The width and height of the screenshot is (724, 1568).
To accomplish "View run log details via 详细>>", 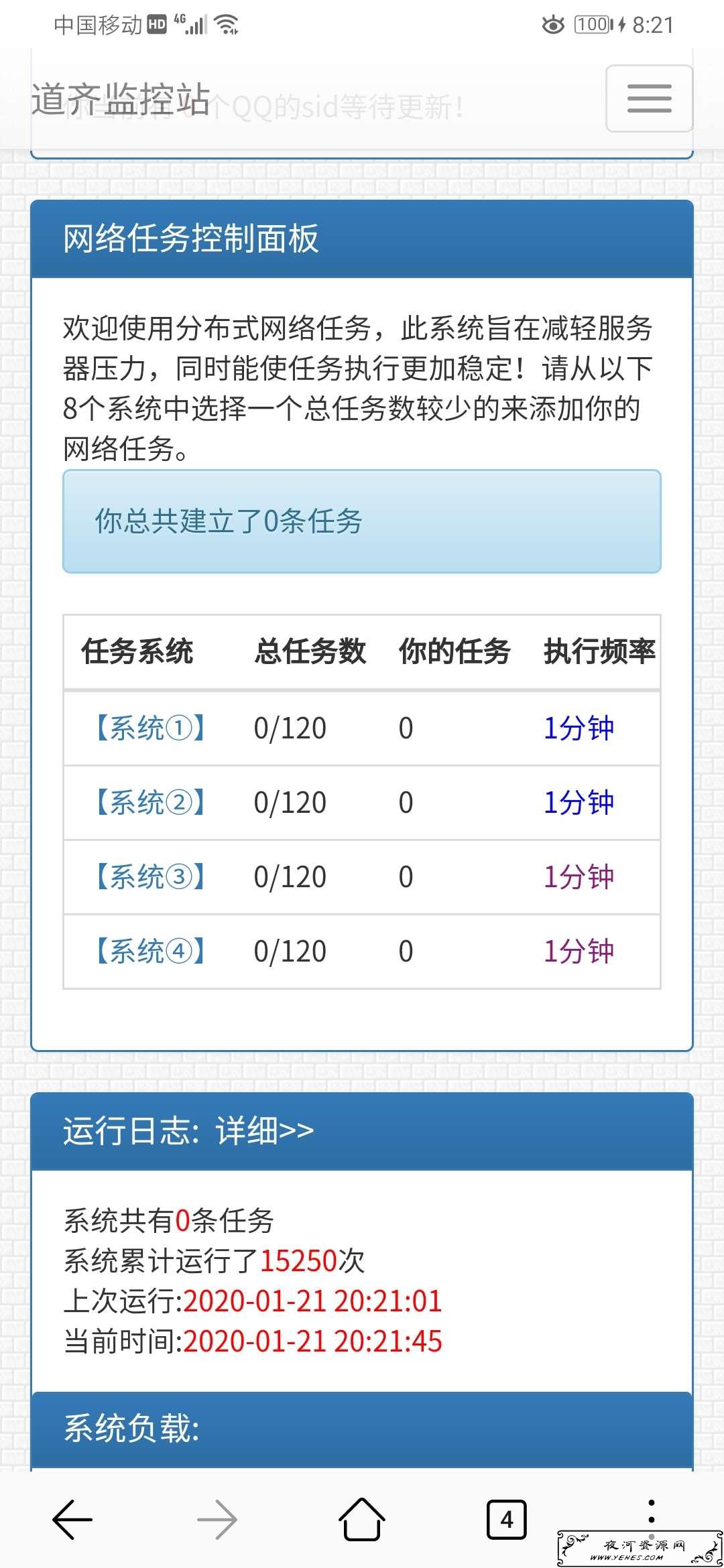I will click(x=265, y=1131).
